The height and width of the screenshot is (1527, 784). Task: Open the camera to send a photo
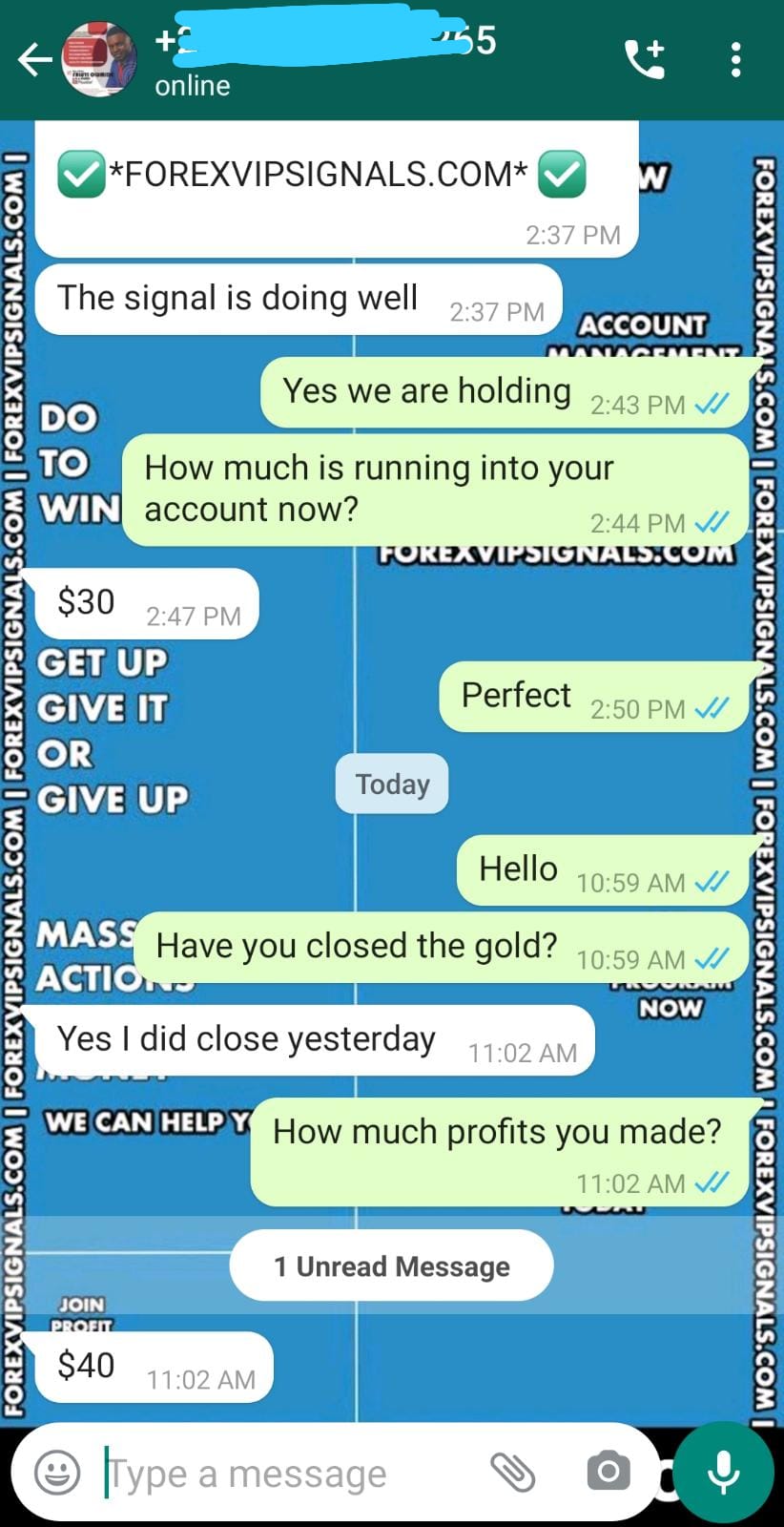[608, 1473]
